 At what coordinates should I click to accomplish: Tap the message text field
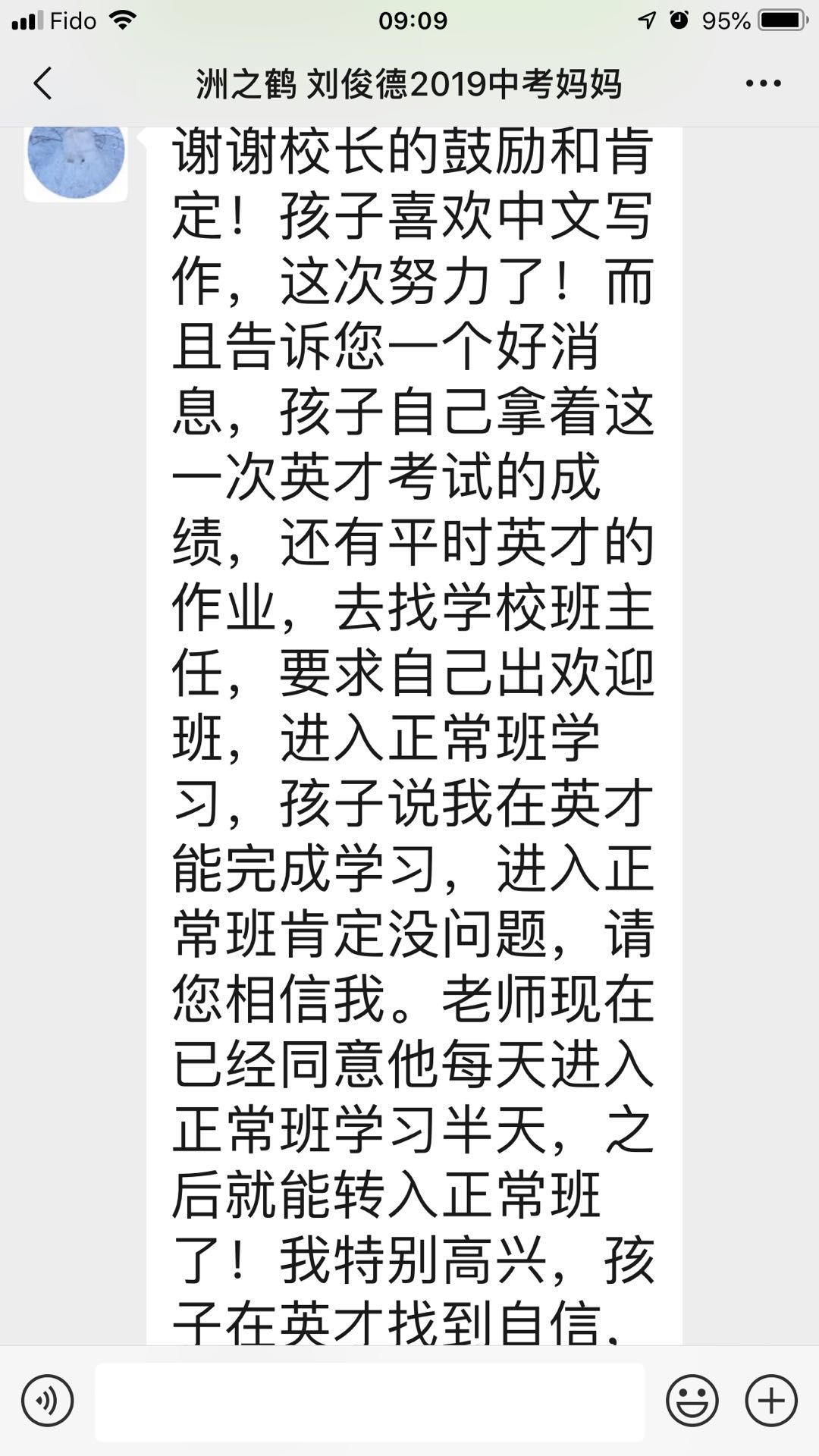point(369,1401)
